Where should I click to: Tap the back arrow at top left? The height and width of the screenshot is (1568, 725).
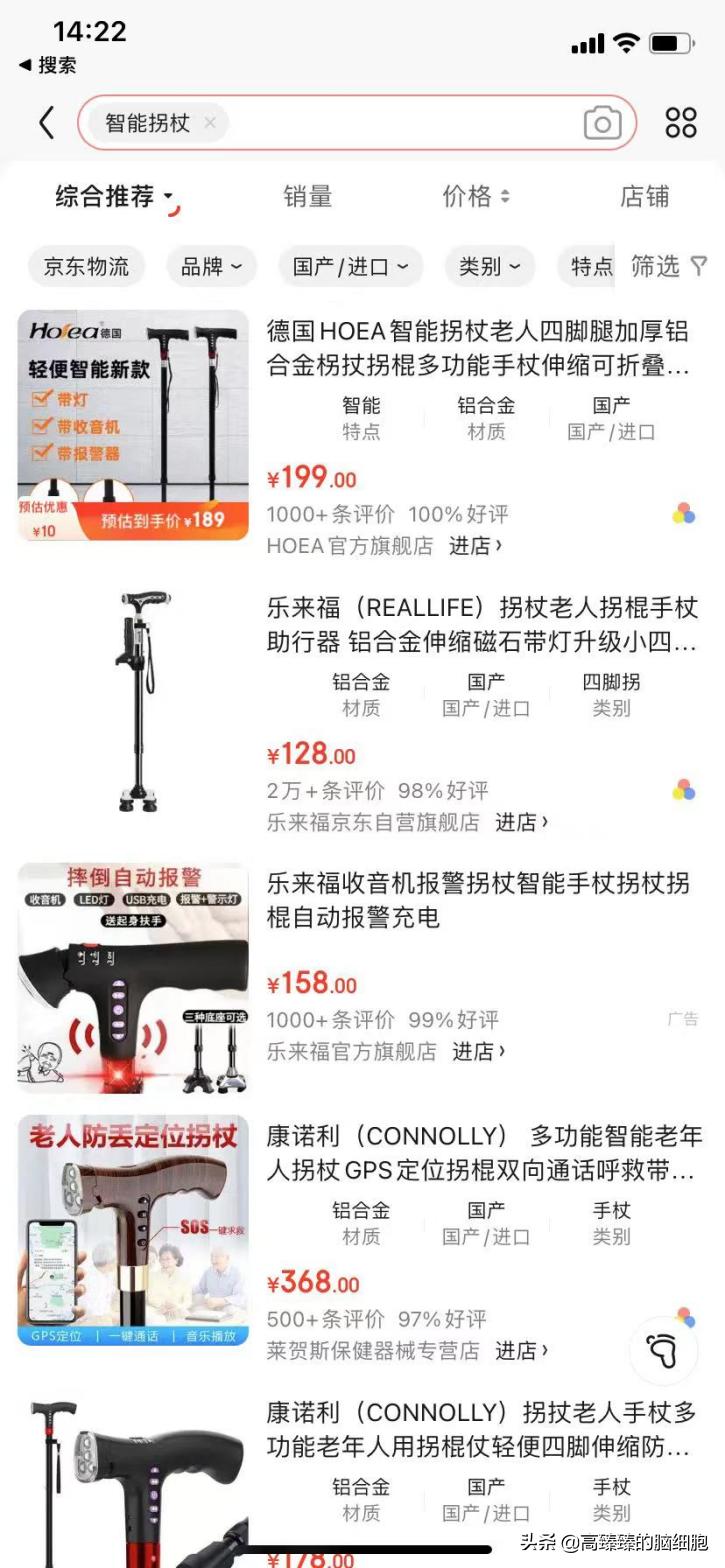pos(47,122)
